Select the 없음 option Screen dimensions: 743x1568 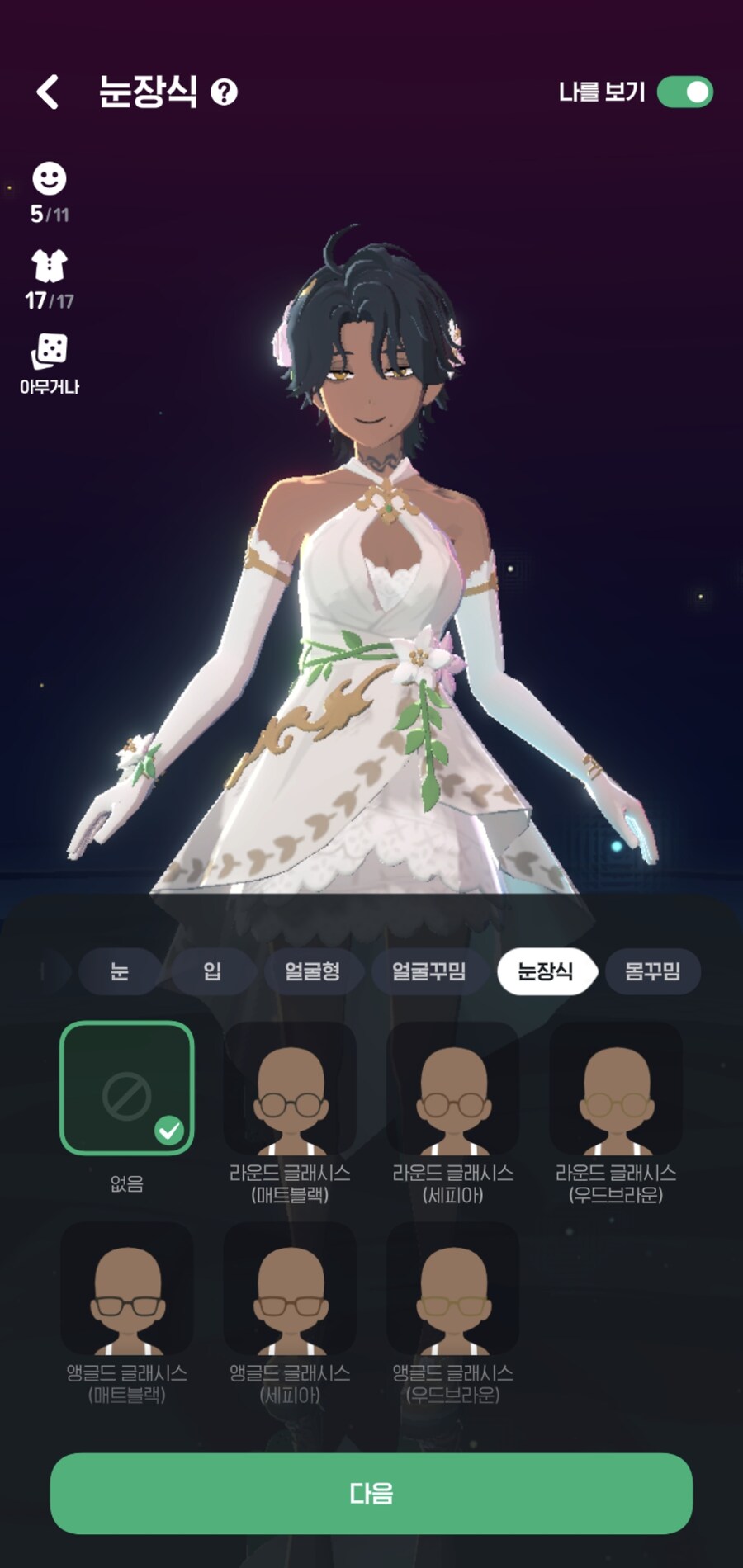(127, 1088)
